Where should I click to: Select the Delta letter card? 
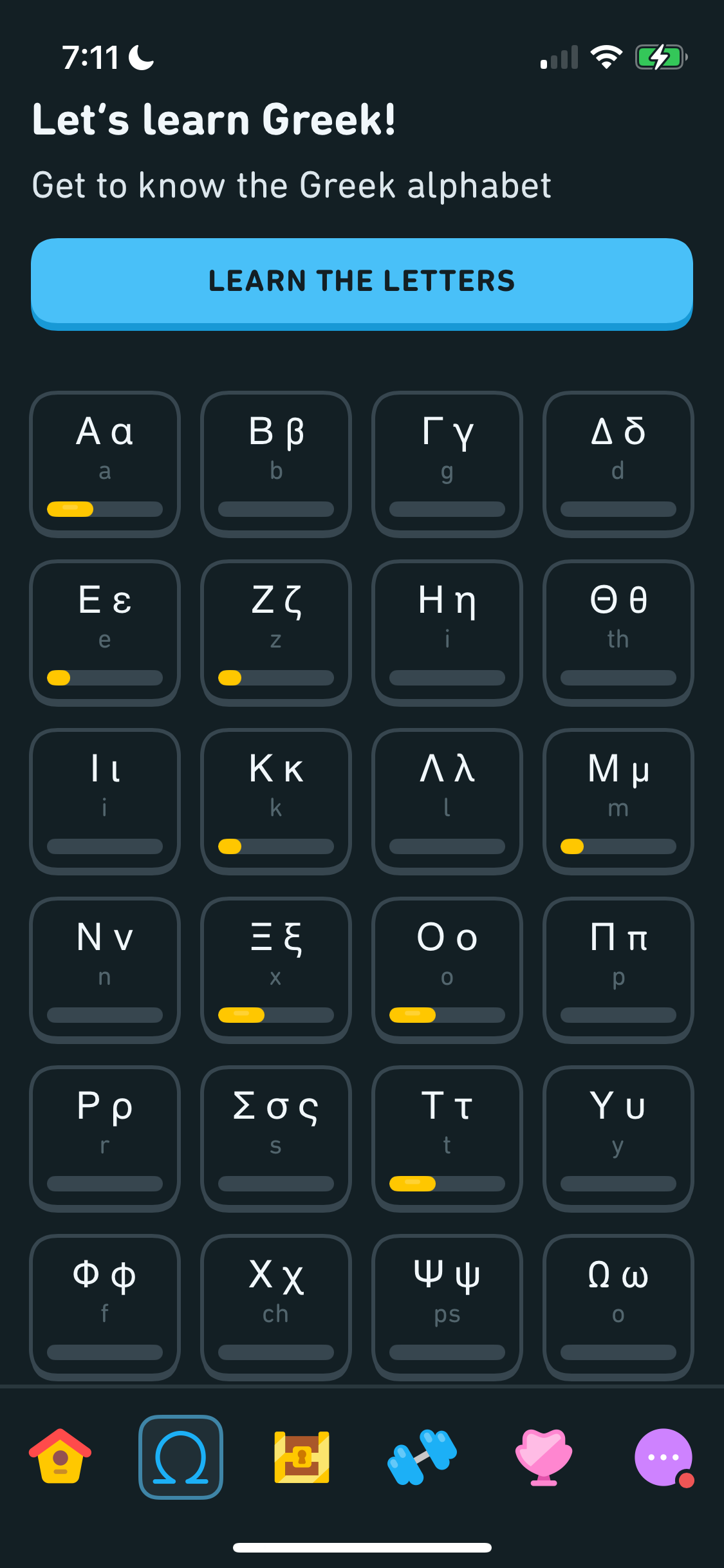(618, 463)
